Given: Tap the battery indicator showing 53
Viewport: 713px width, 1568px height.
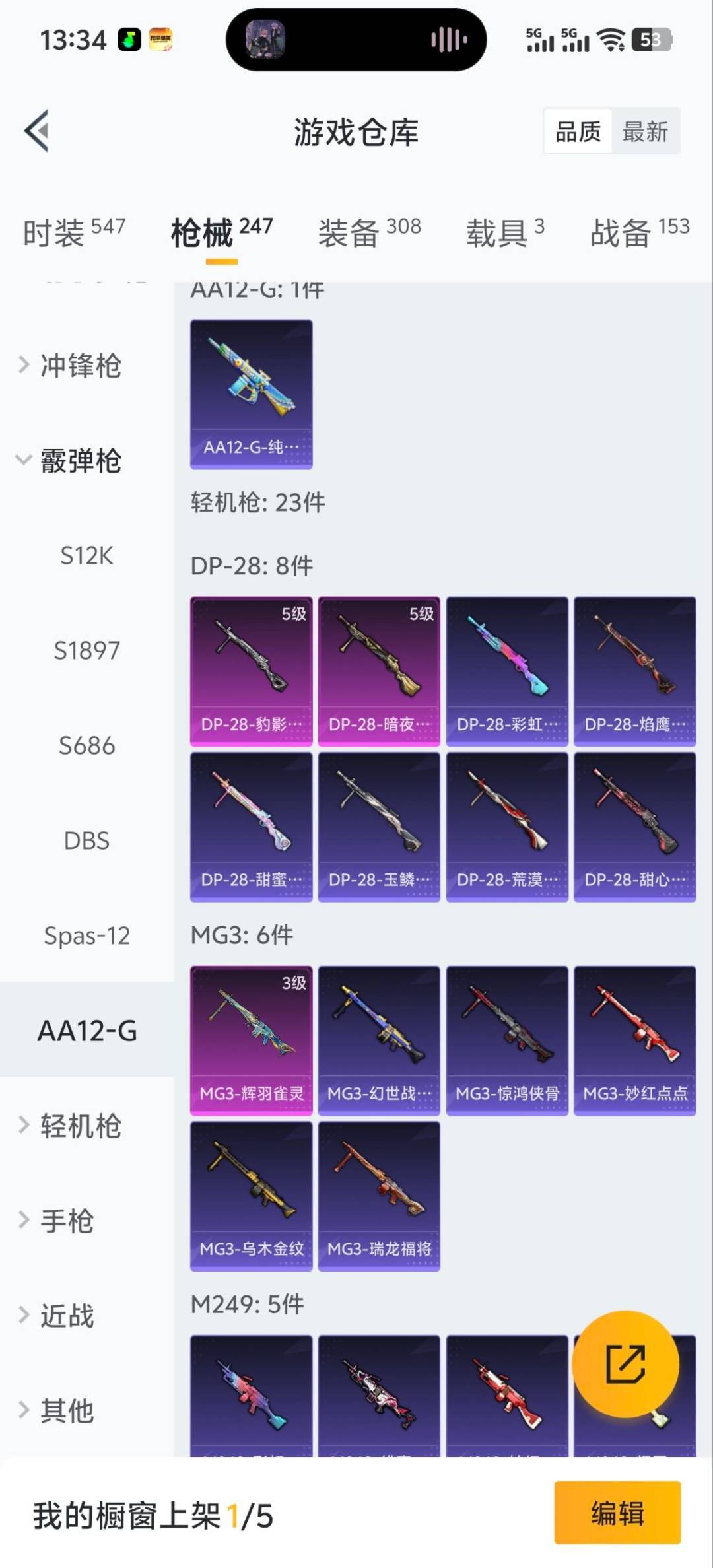Looking at the screenshot, I should tap(650, 40).
